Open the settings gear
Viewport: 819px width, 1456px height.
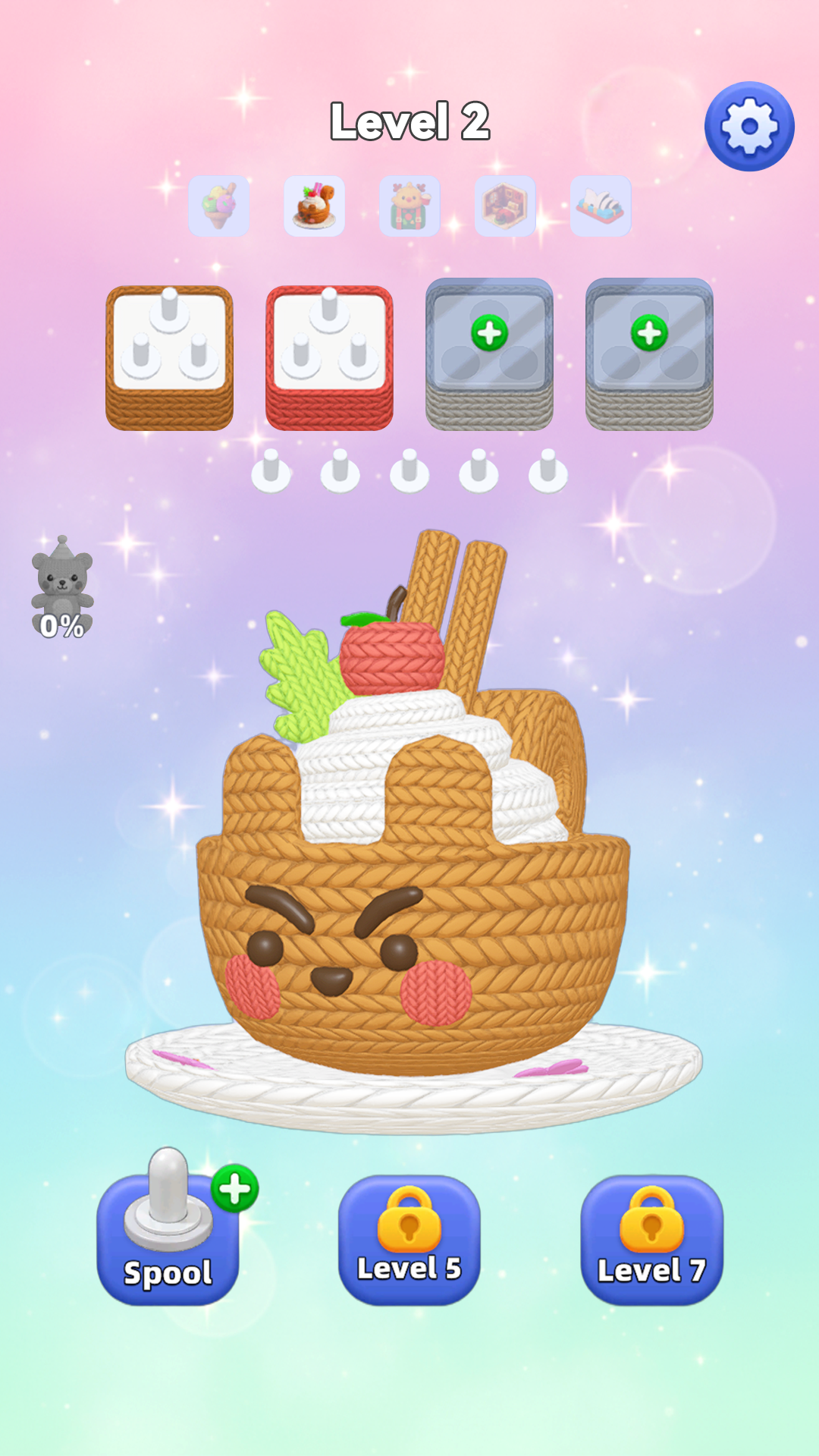(x=748, y=126)
